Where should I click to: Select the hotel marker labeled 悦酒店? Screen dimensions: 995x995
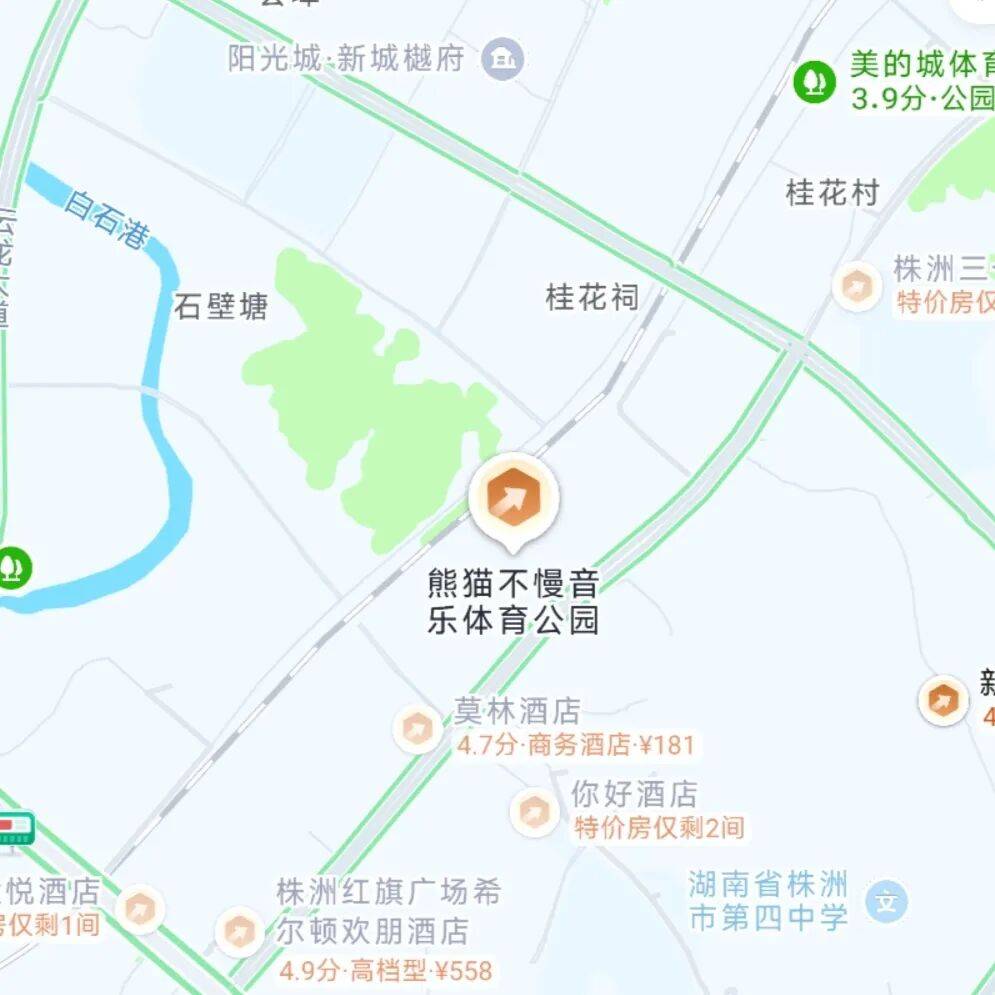(x=139, y=909)
